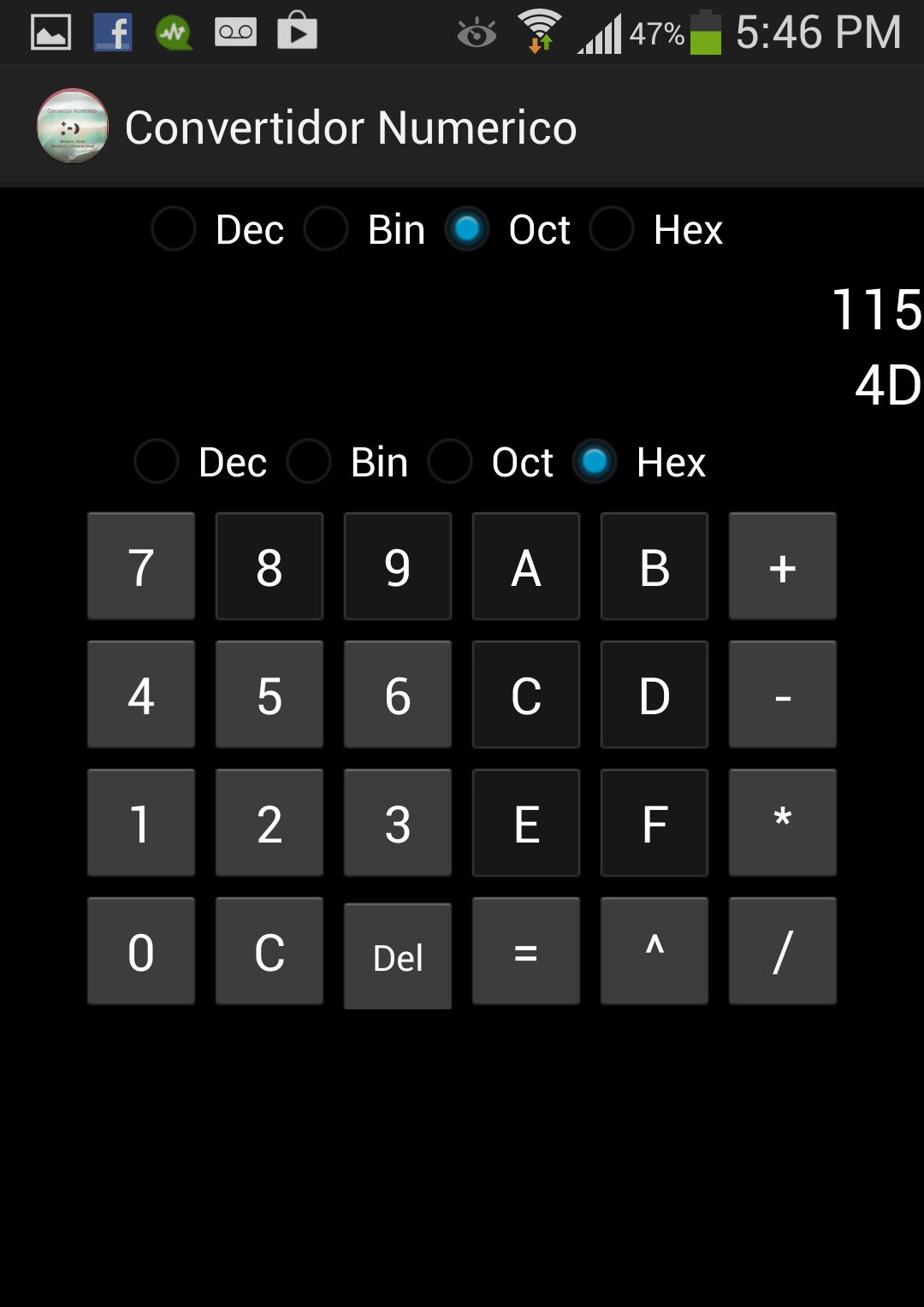The image size is (924, 1307).
Task: Select Bin in the lower radio row
Action: tap(310, 462)
